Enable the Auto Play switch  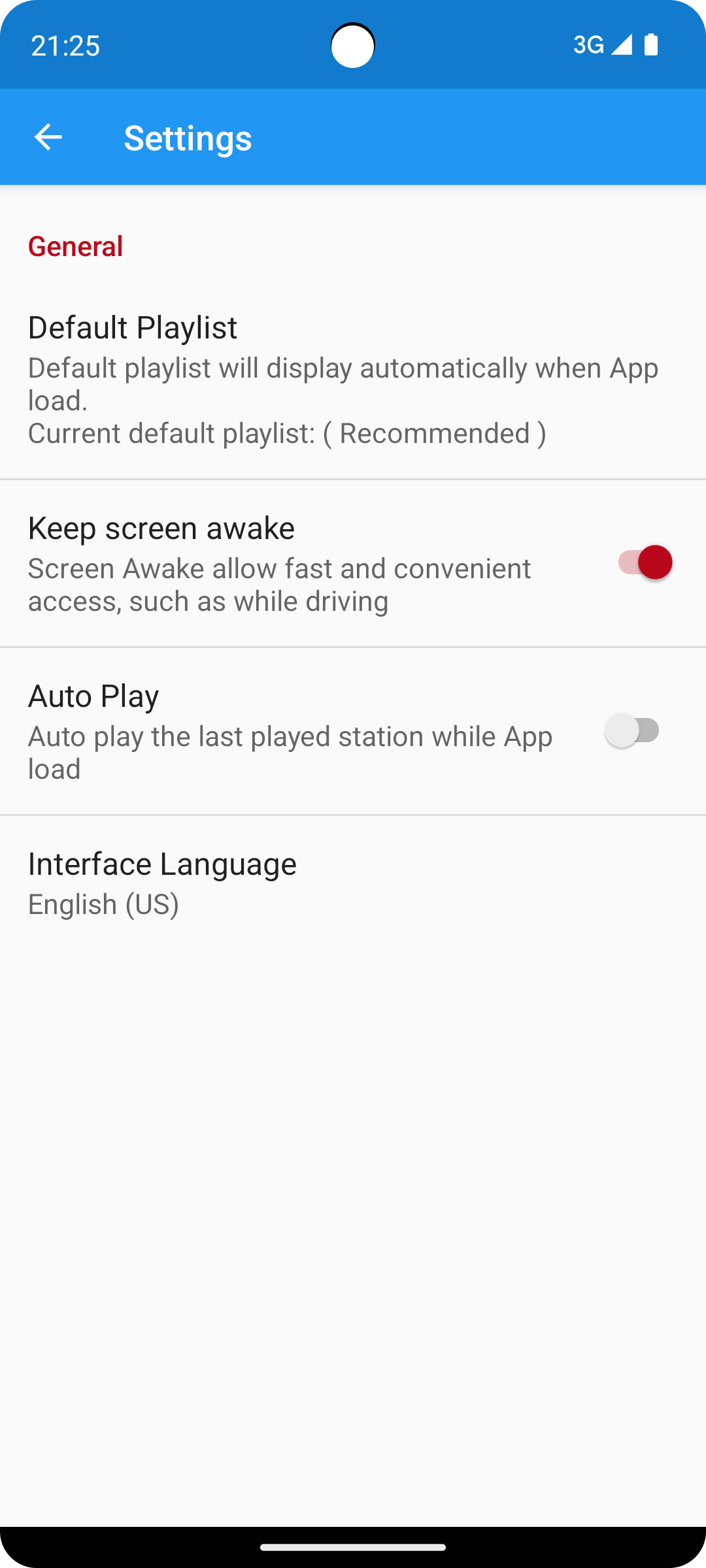[x=632, y=730]
